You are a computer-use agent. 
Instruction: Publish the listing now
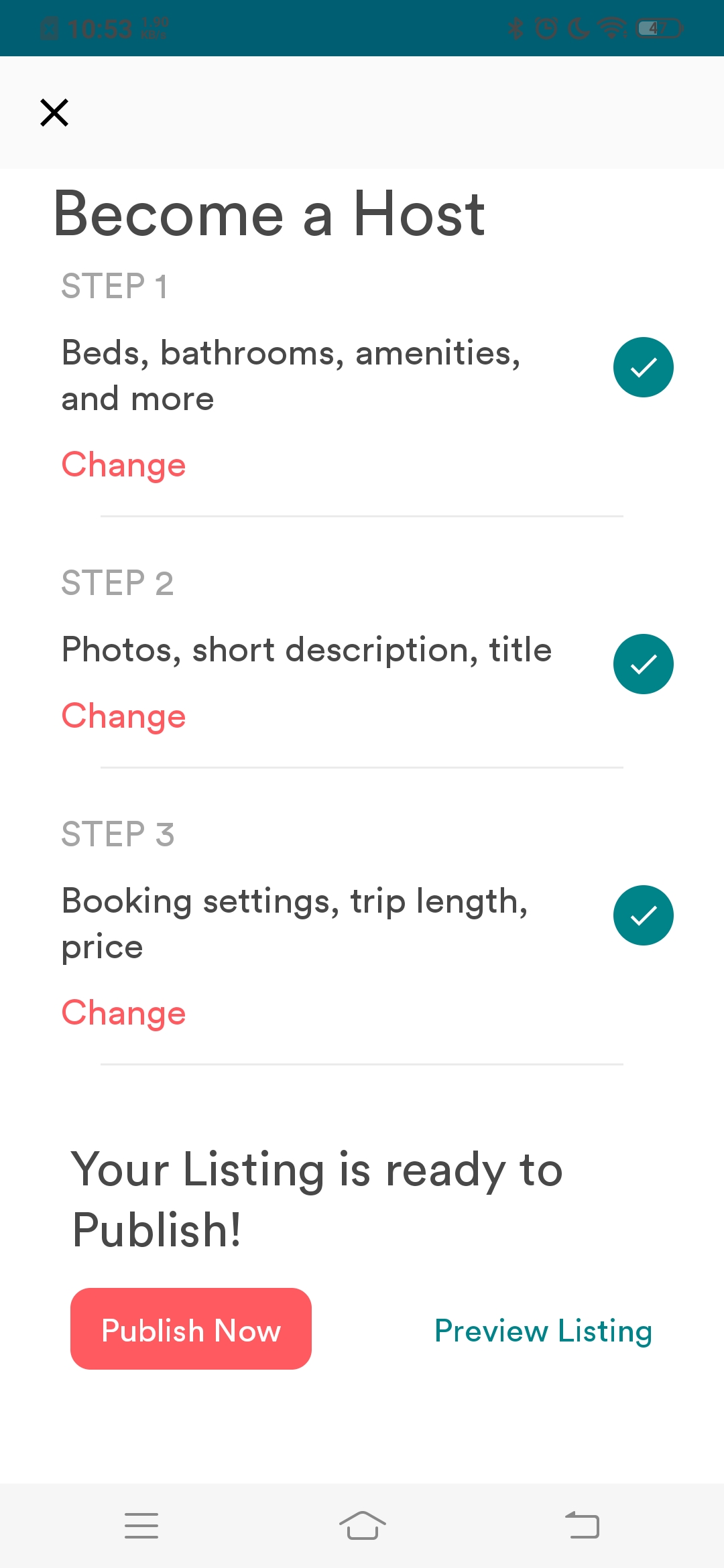(191, 1329)
